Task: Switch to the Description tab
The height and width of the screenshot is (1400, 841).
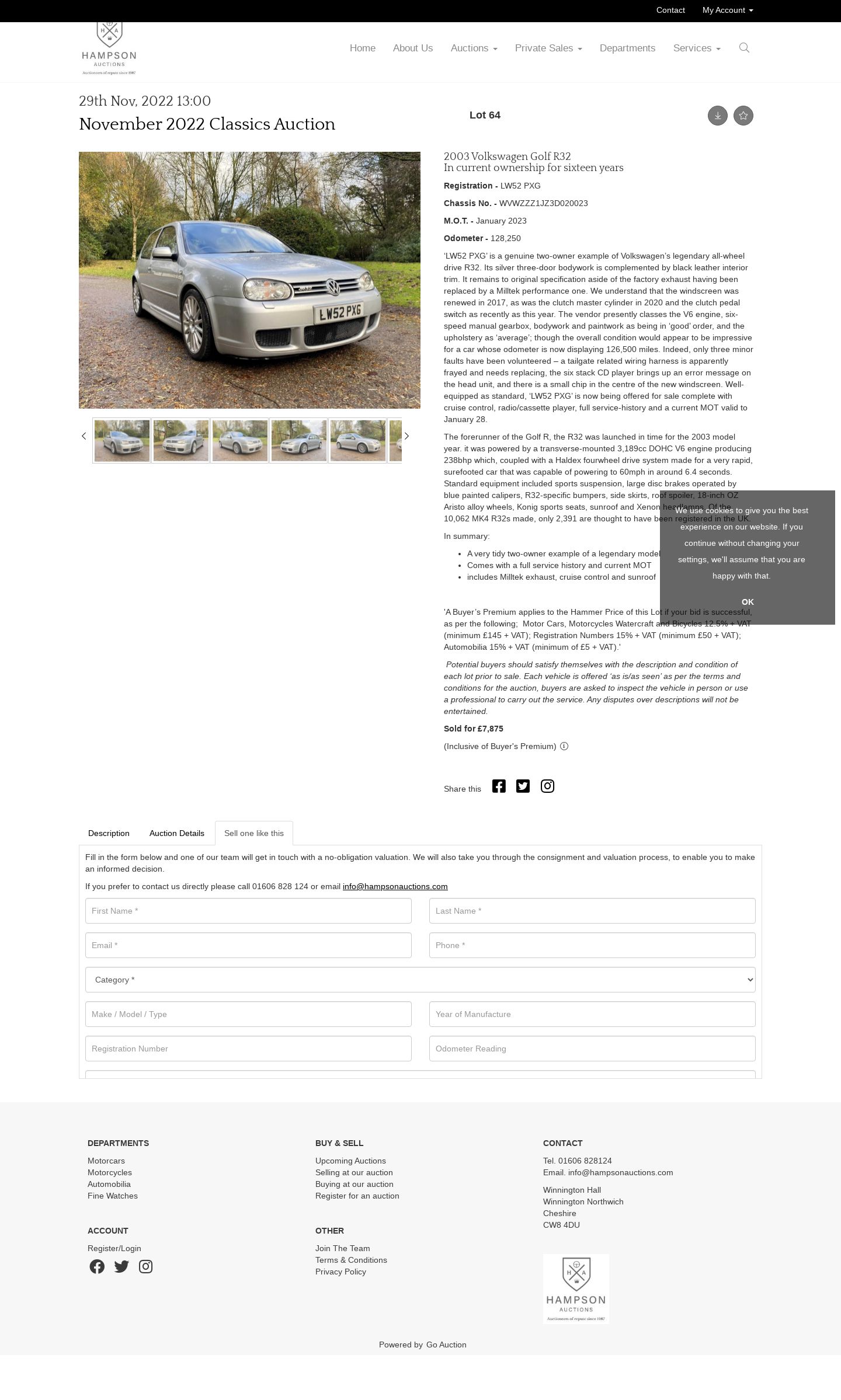Action: [109, 833]
